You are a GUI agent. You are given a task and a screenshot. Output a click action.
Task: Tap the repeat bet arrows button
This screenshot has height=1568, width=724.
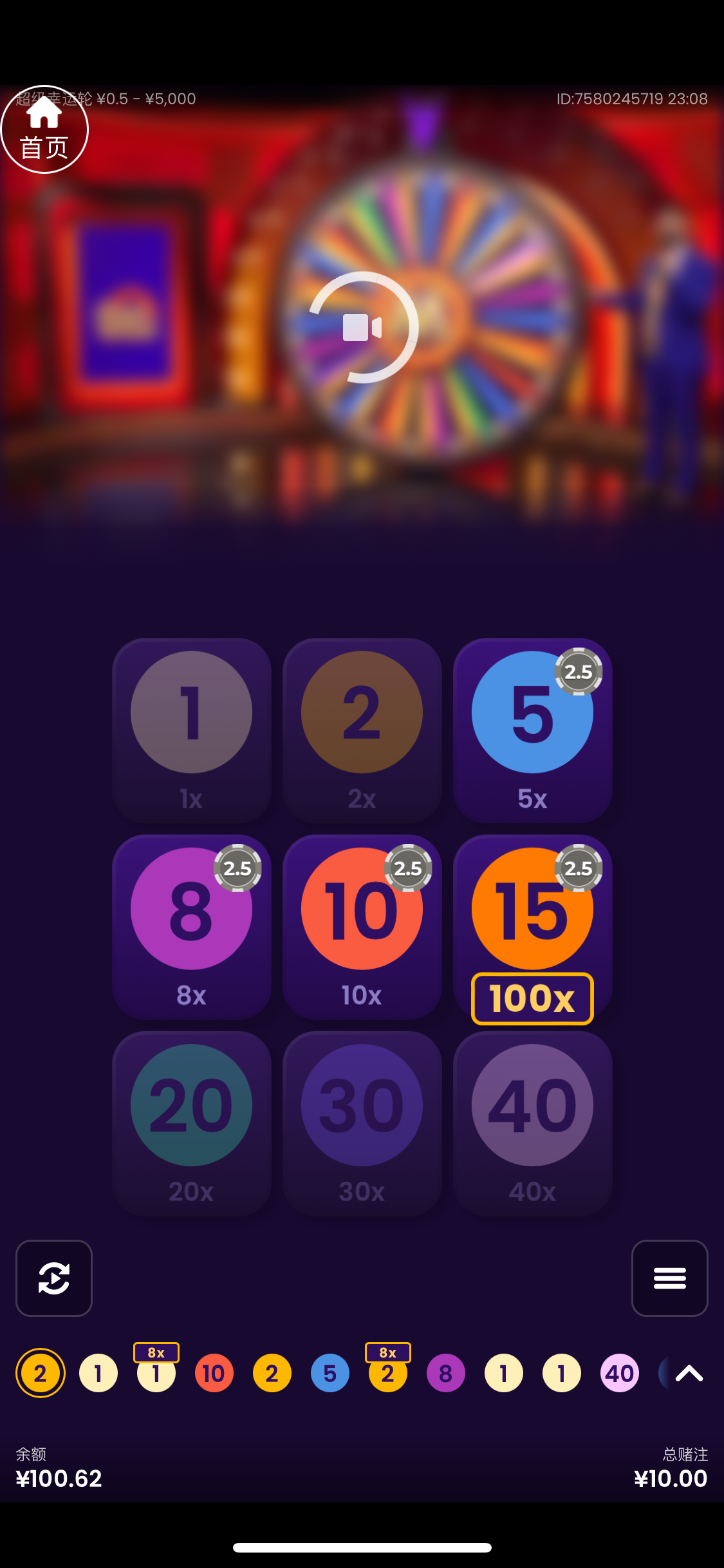(x=54, y=1278)
